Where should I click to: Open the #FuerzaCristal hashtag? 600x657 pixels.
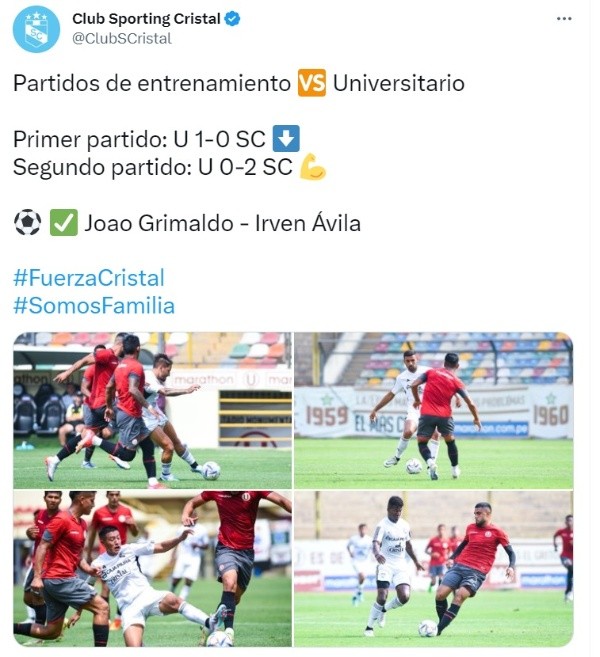tap(89, 278)
